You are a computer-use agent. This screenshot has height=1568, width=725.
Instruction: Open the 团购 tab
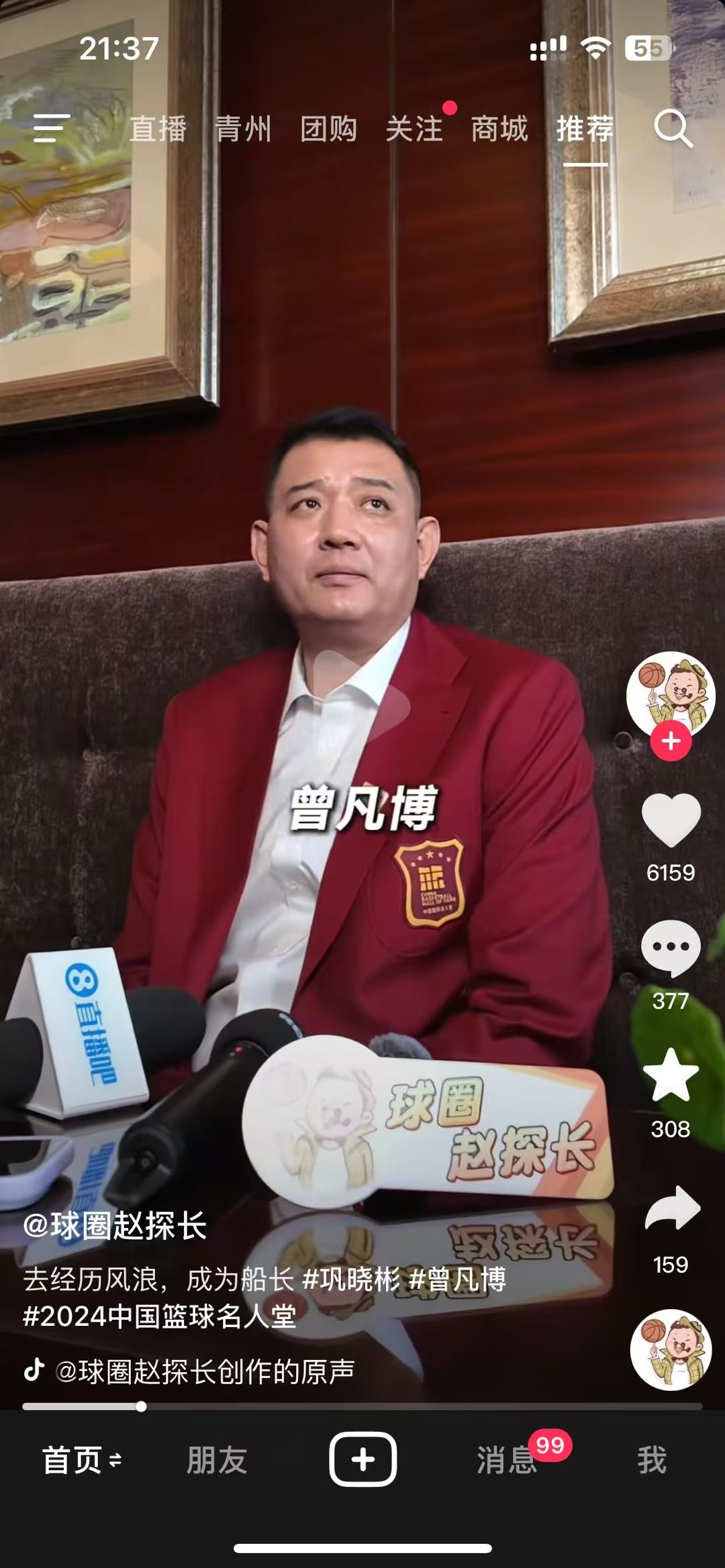click(x=328, y=129)
